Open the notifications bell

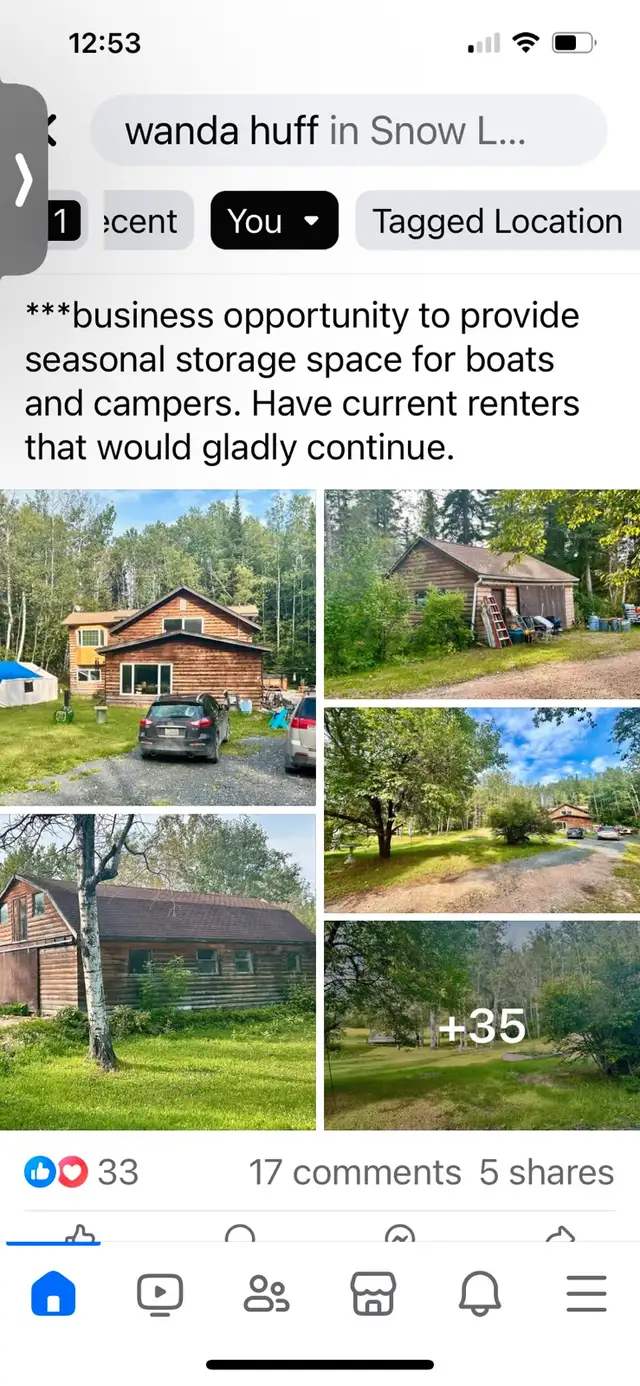click(480, 1294)
